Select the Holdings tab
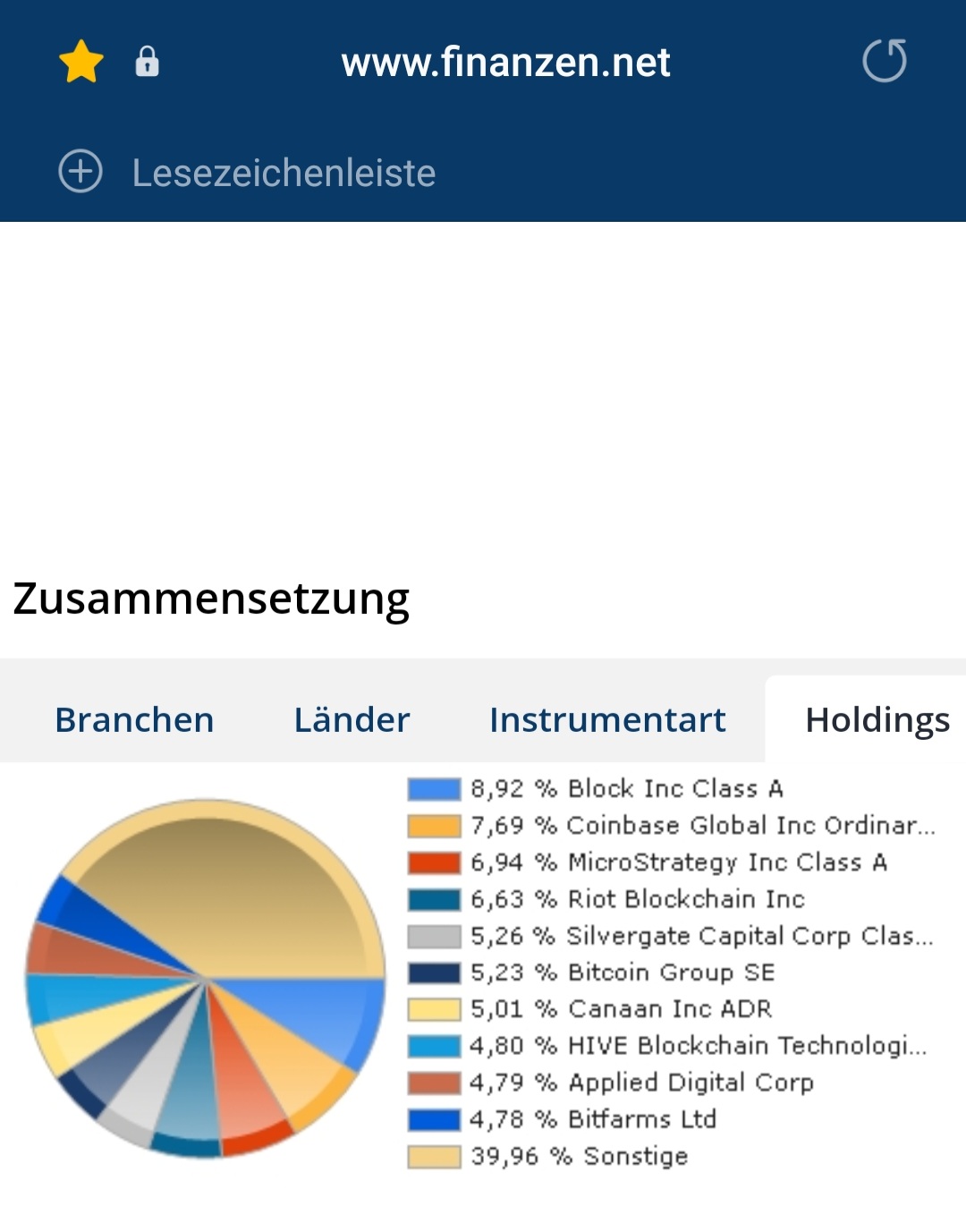 877,719
